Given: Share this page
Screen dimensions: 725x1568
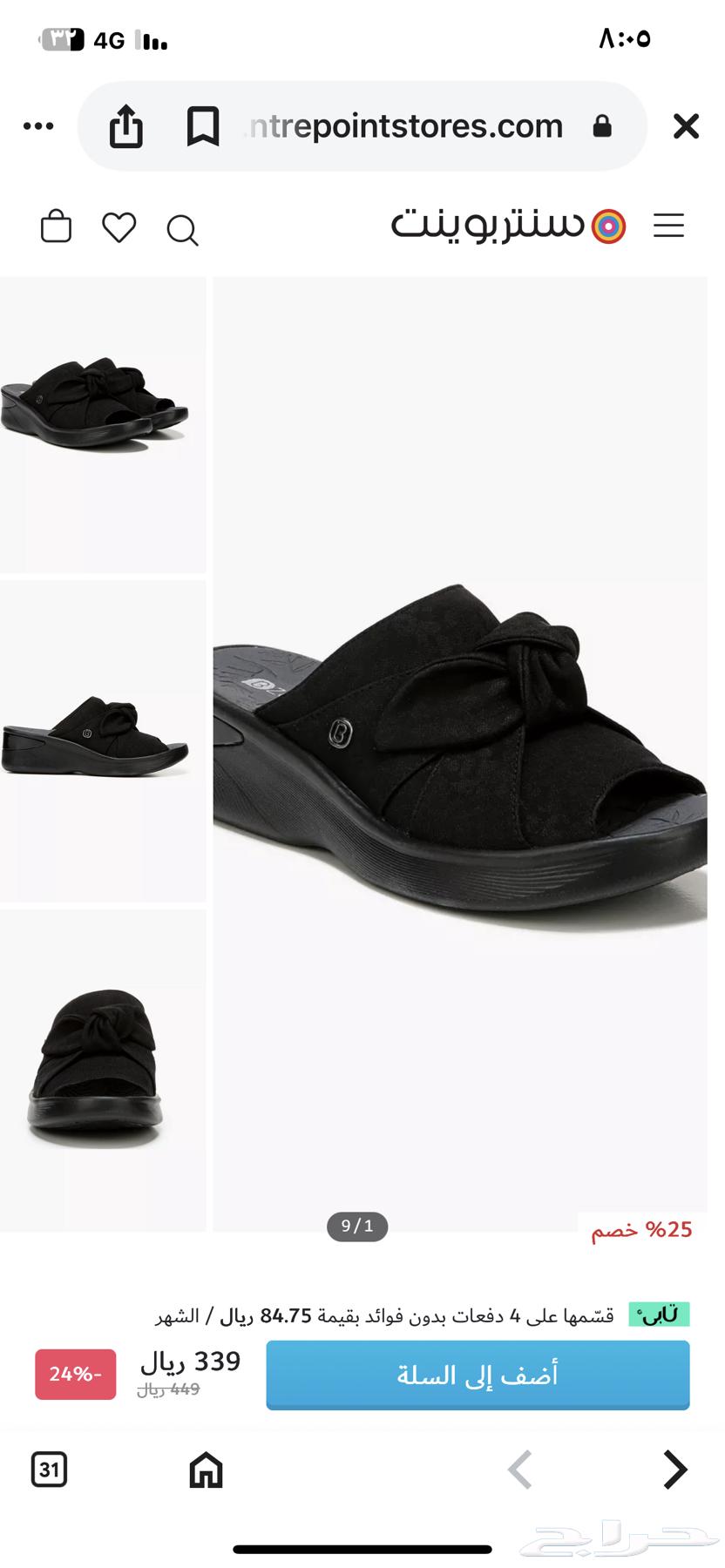Looking at the screenshot, I should click(126, 126).
